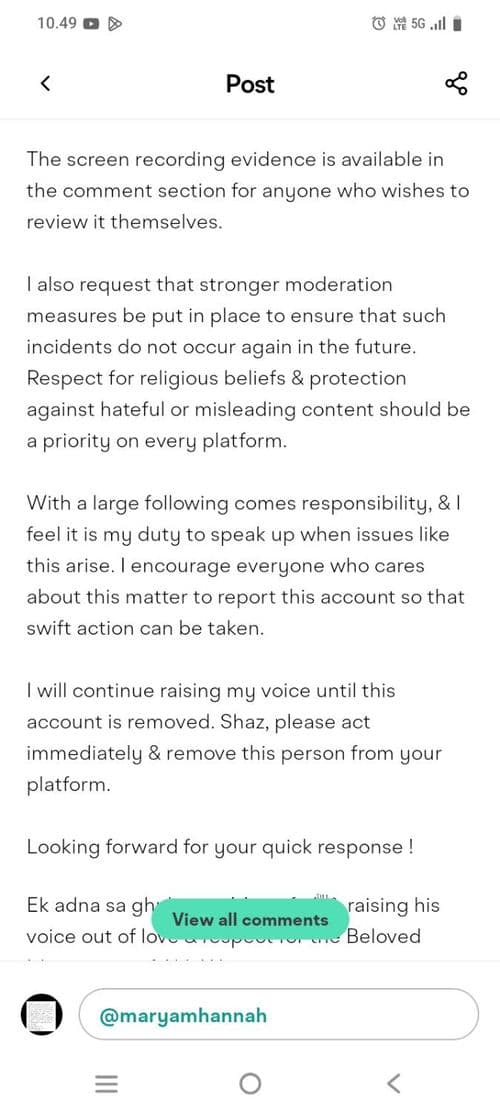This screenshot has height=1111, width=500.
Task: Open recent apps from navigation bar
Action: [x=106, y=1083]
